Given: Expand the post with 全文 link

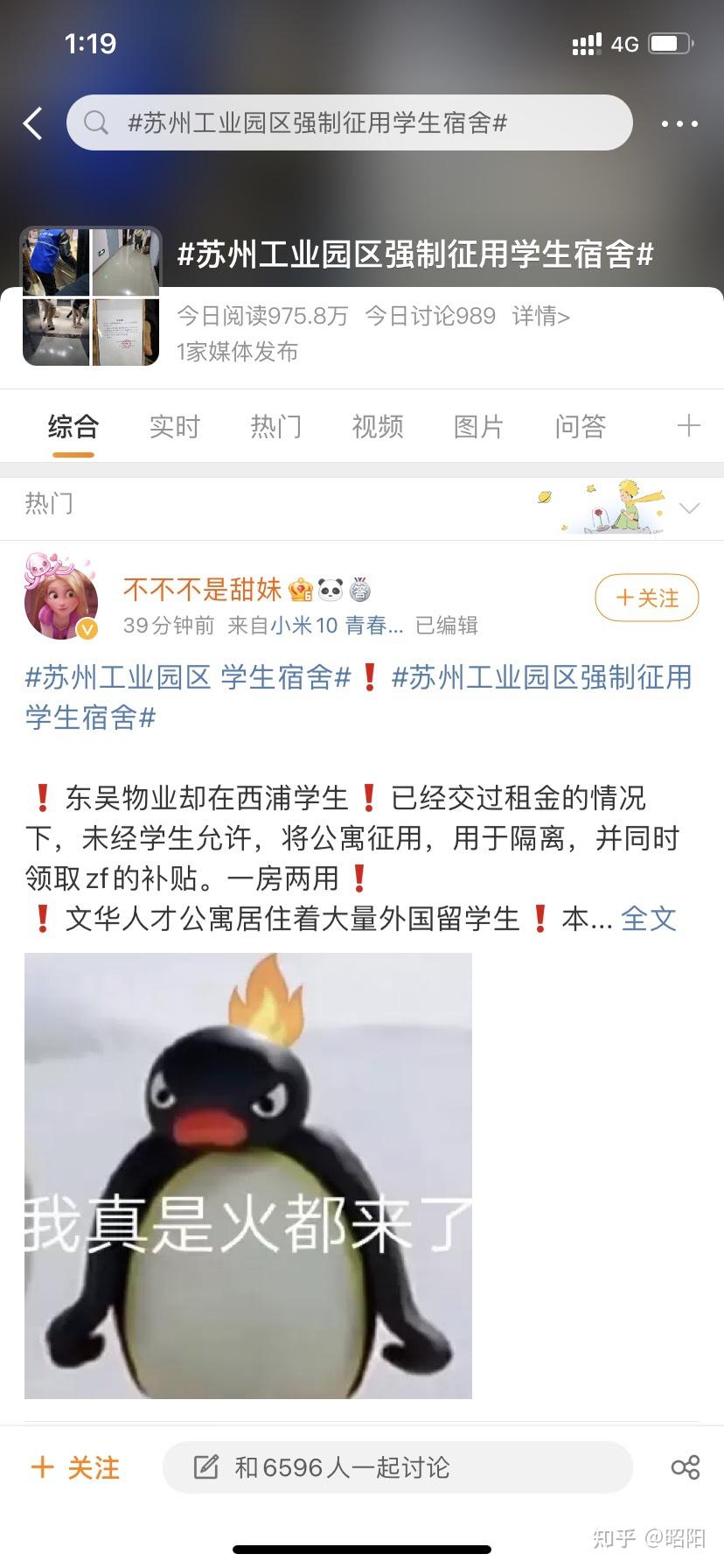Looking at the screenshot, I should point(649,919).
